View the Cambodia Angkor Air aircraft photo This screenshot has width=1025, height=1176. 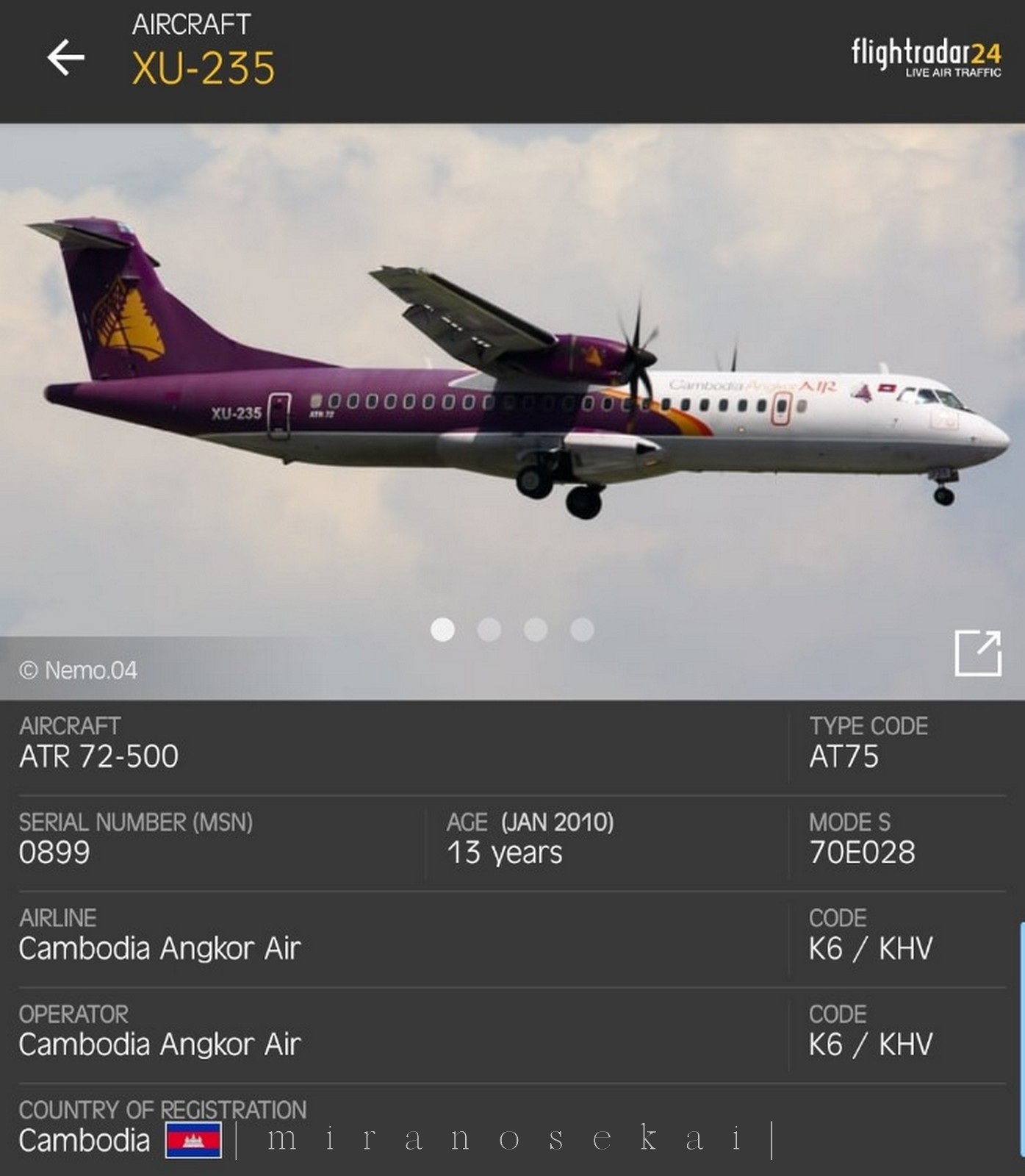pyautogui.click(x=512, y=382)
